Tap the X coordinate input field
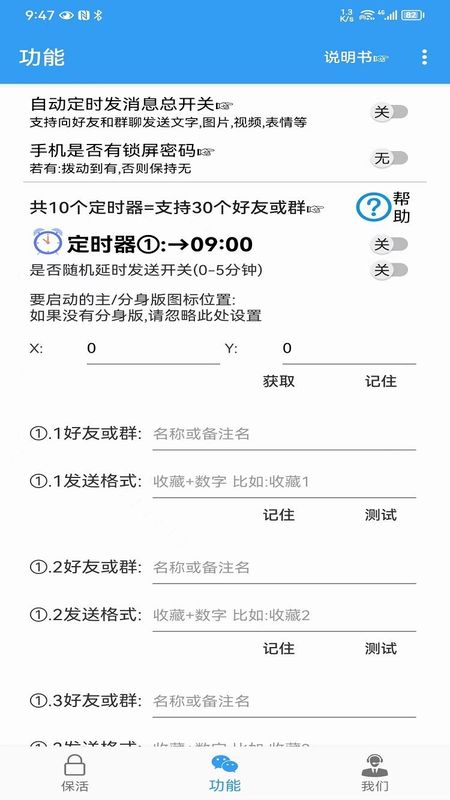 pos(153,349)
